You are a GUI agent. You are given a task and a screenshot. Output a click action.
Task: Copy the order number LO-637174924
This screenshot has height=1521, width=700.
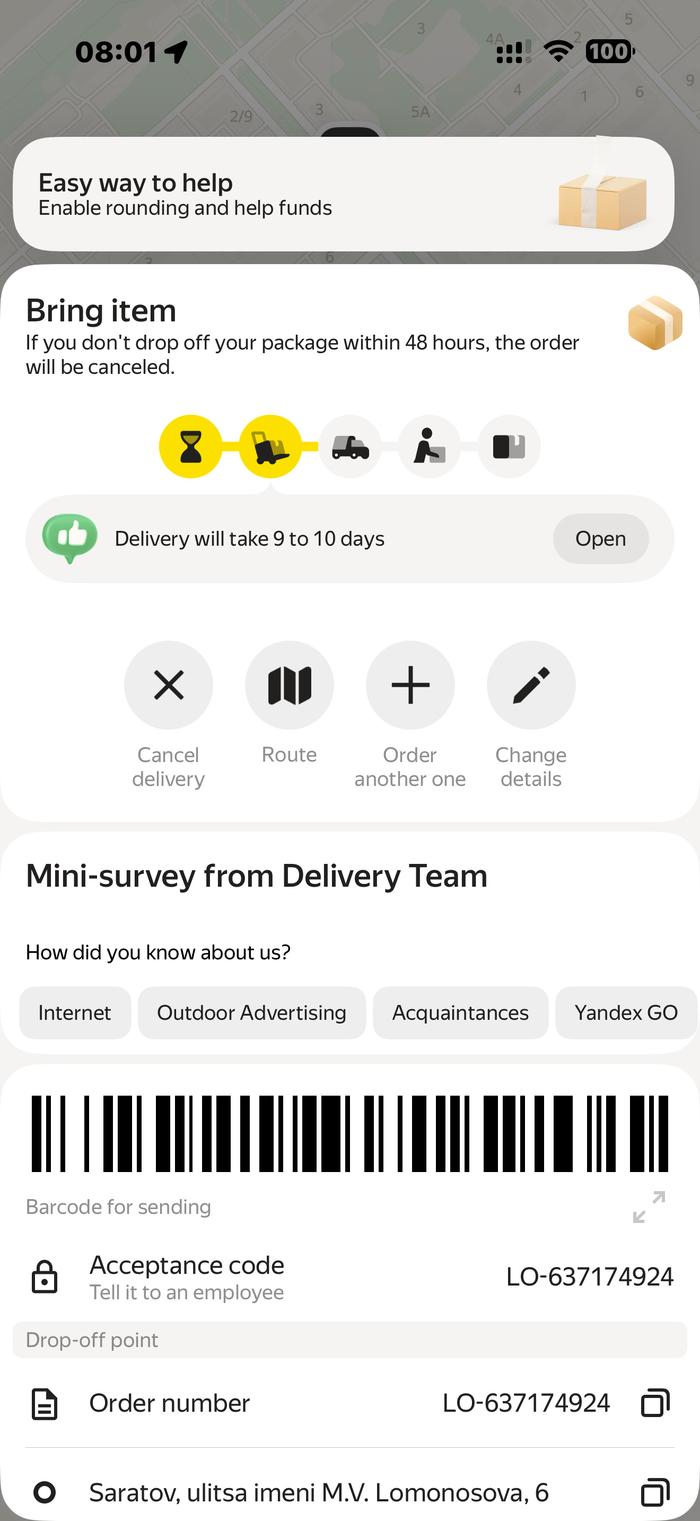tap(654, 1404)
